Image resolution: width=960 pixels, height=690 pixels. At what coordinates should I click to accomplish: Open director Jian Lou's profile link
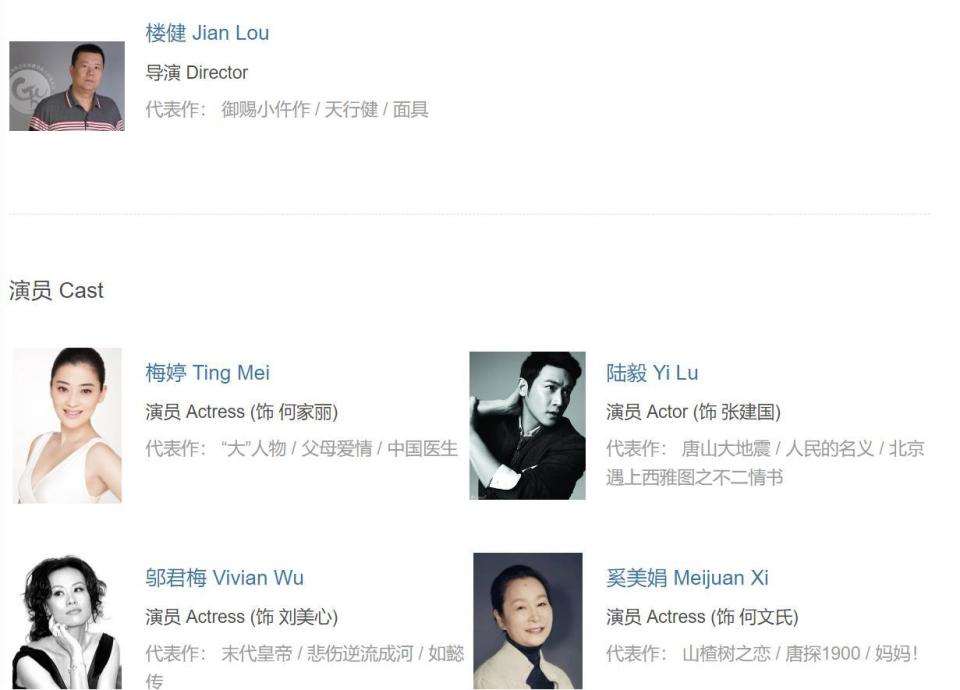(x=207, y=33)
